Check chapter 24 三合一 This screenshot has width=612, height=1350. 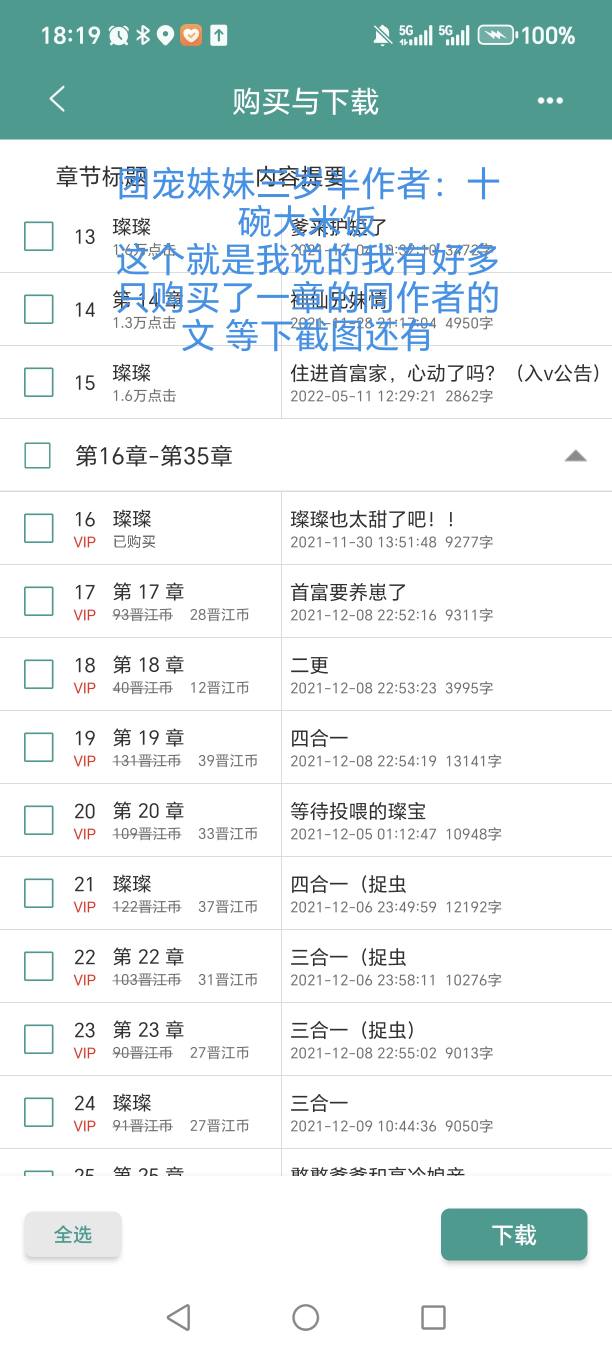click(x=39, y=1112)
